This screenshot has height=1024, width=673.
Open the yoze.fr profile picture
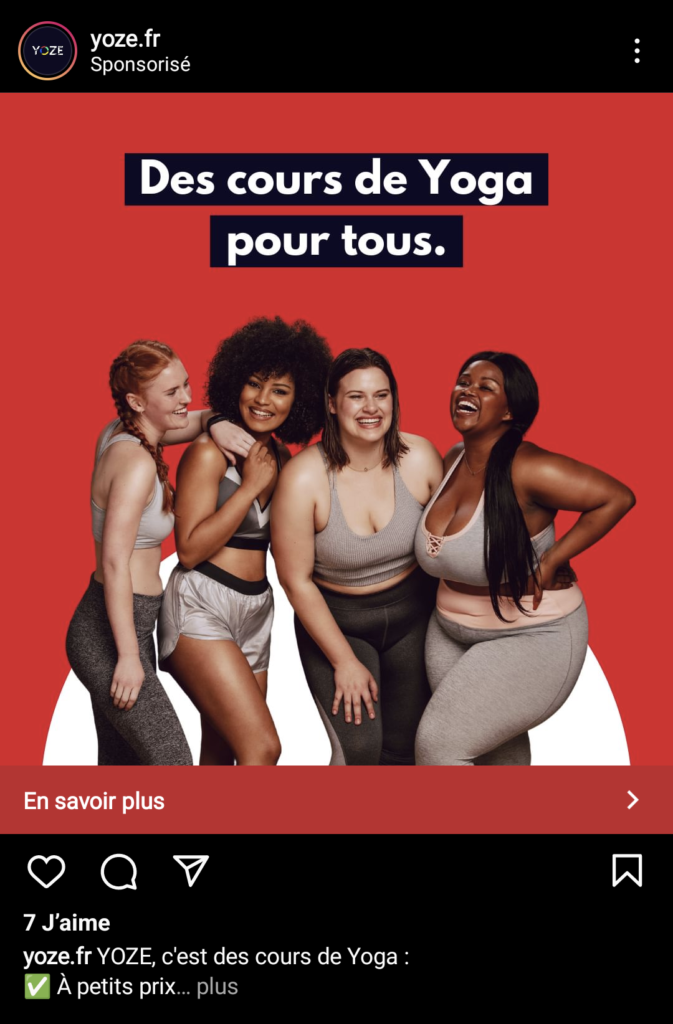47,51
